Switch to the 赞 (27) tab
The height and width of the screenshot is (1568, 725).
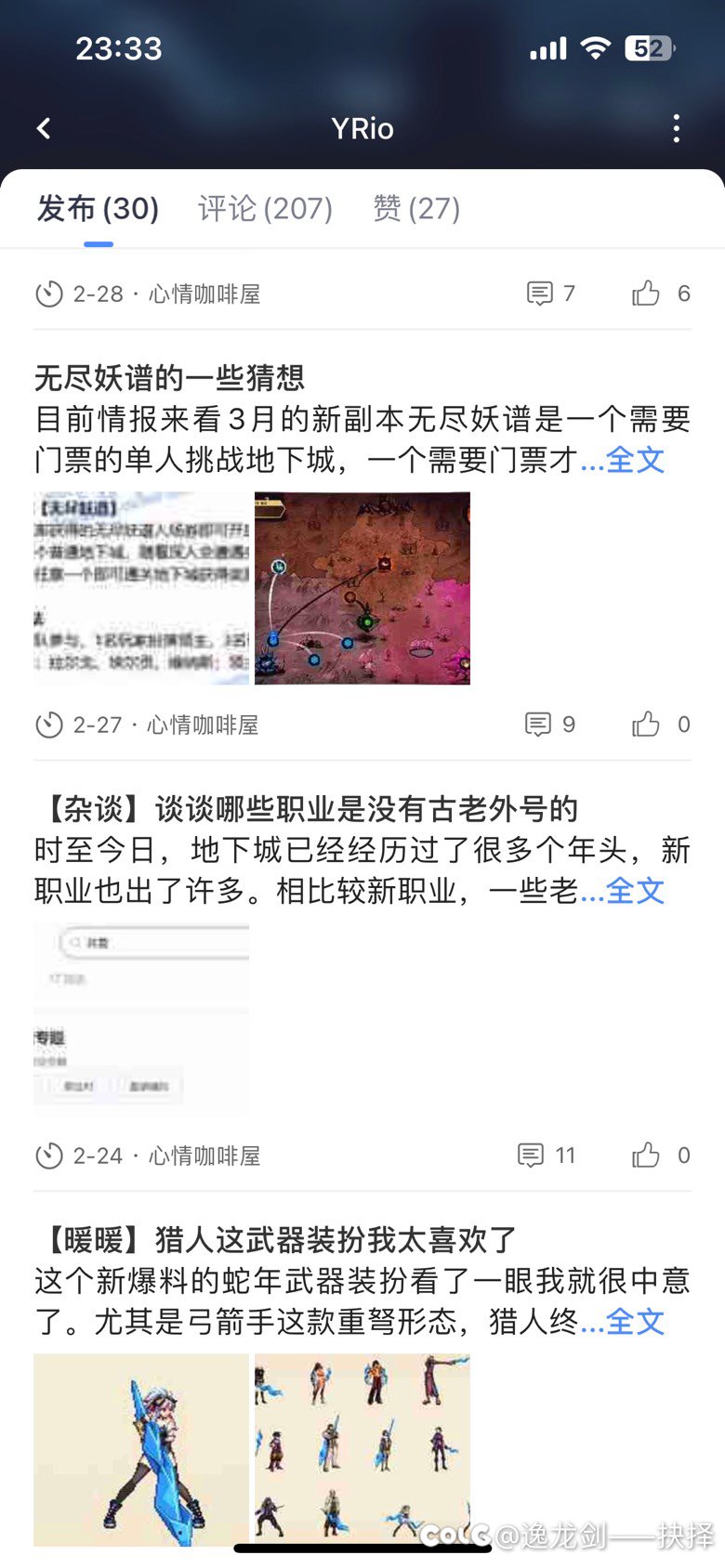[416, 209]
